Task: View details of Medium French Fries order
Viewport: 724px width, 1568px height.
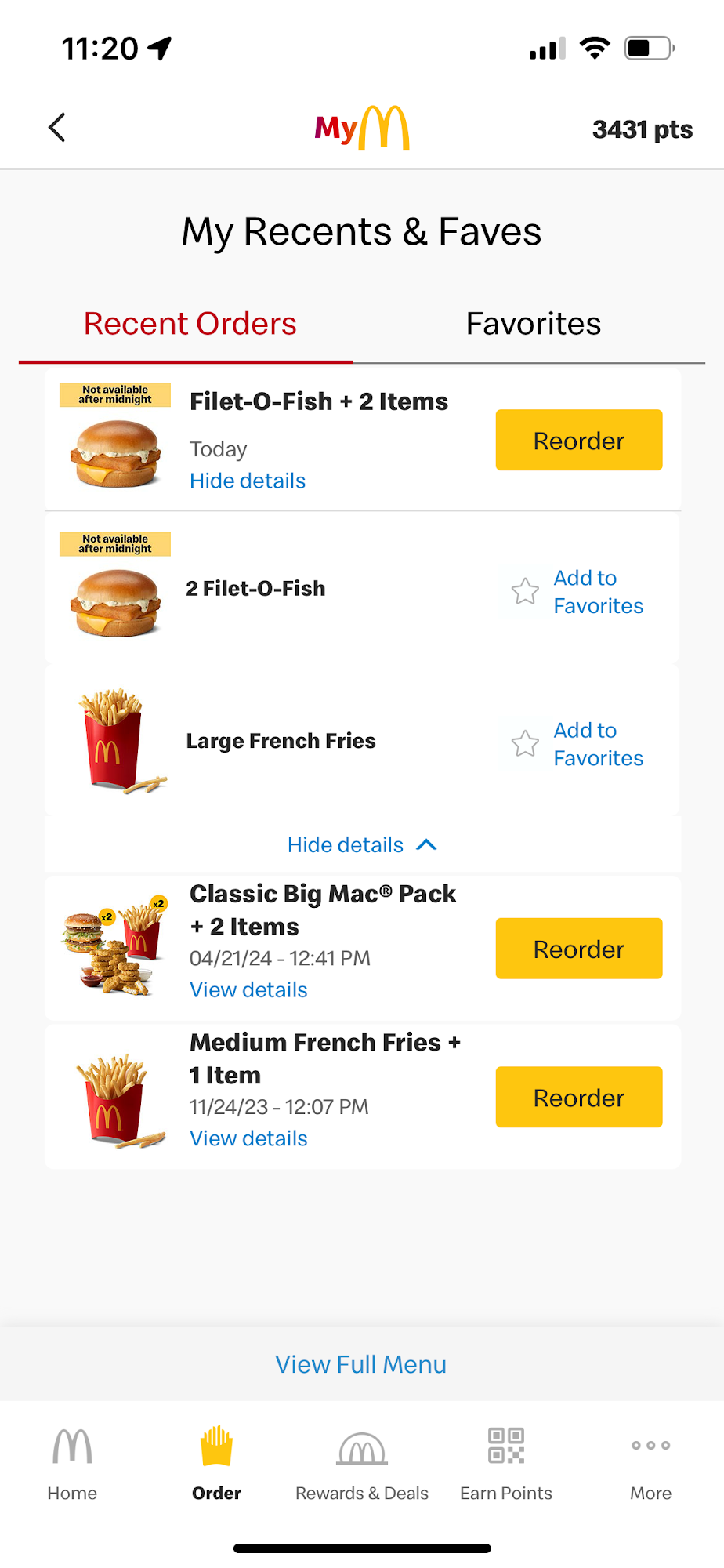Action: coord(248,1139)
